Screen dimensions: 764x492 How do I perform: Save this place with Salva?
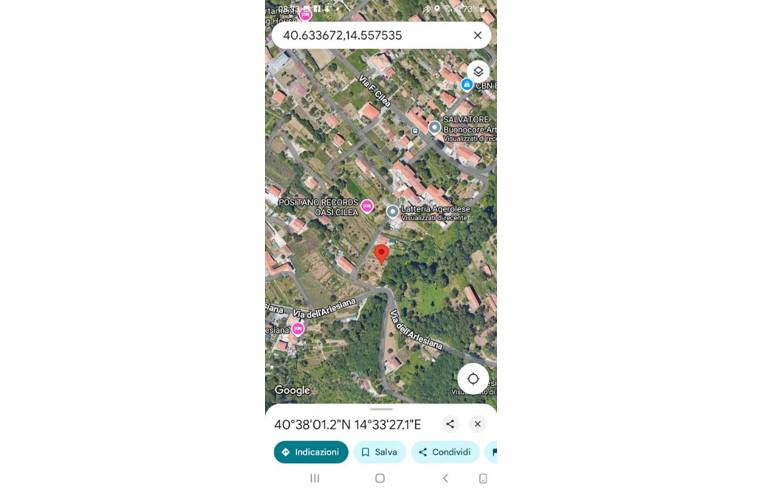[379, 452]
